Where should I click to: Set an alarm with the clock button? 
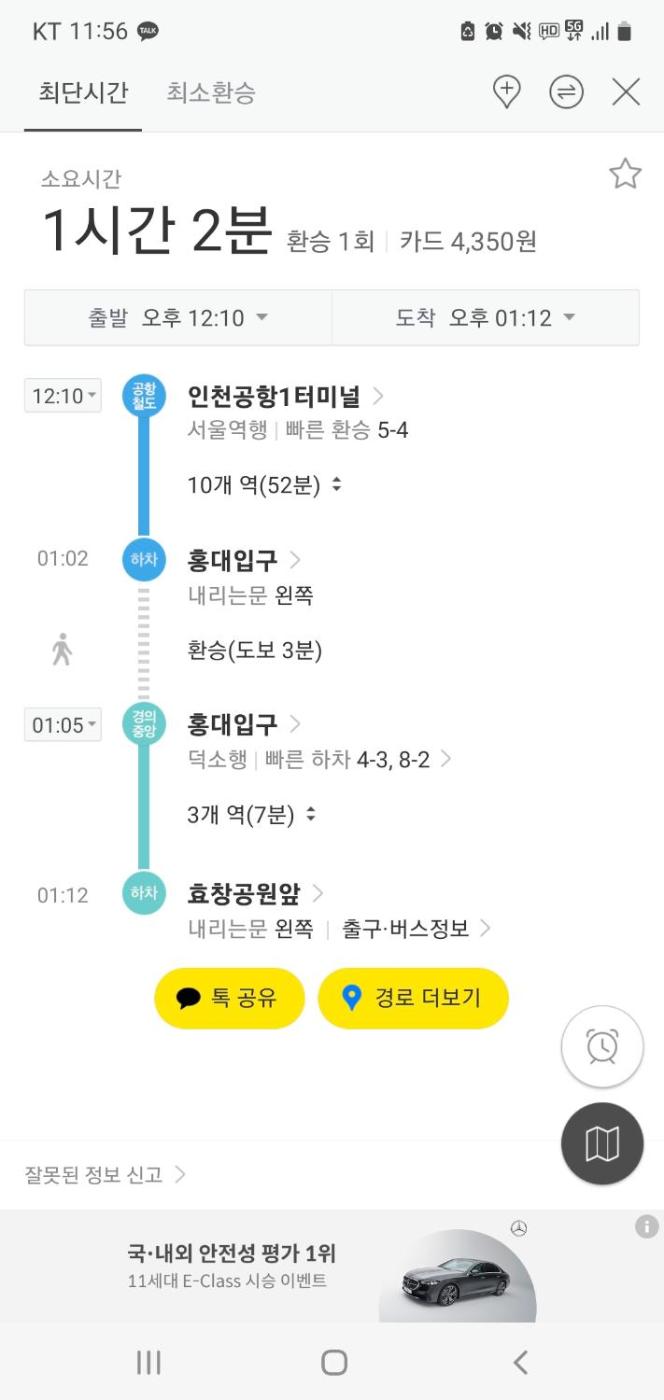click(x=602, y=1047)
